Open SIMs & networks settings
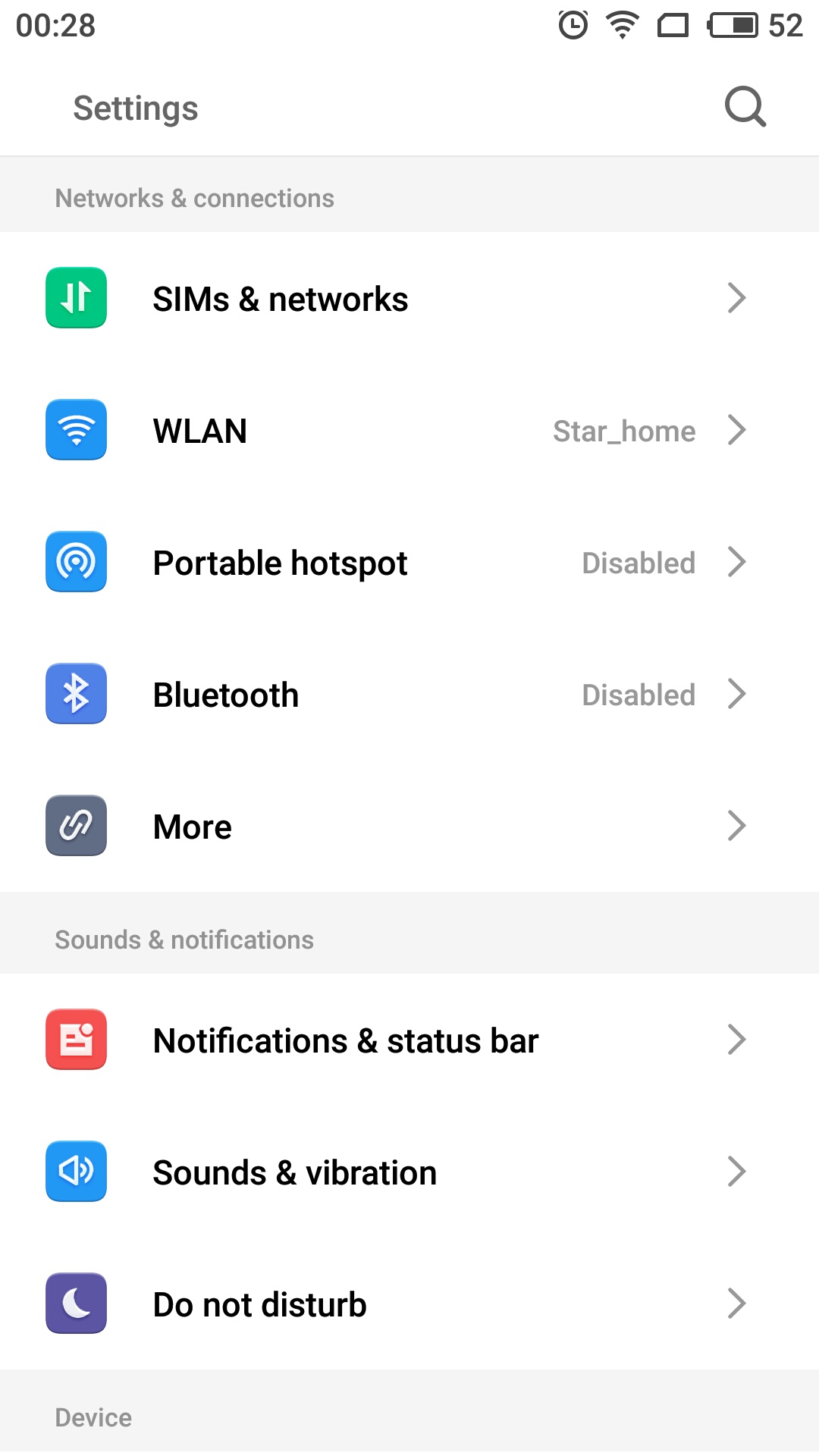 coord(409,299)
